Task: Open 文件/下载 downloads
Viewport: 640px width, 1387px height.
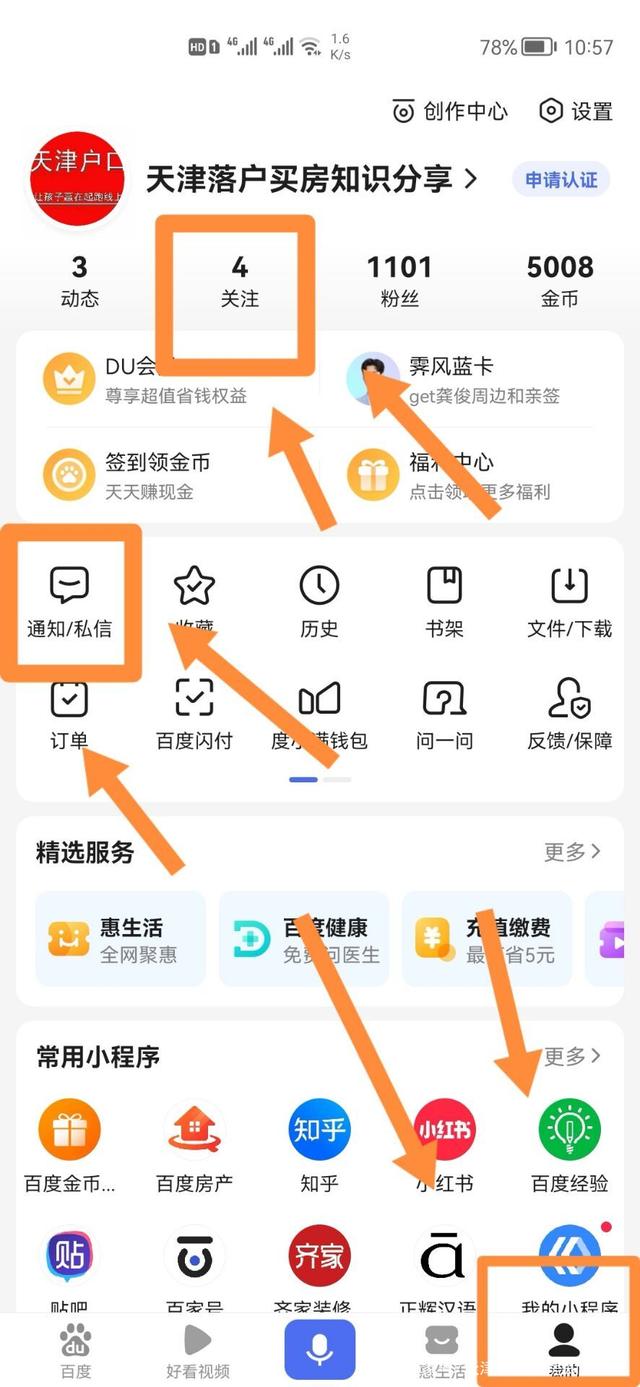Action: (569, 601)
